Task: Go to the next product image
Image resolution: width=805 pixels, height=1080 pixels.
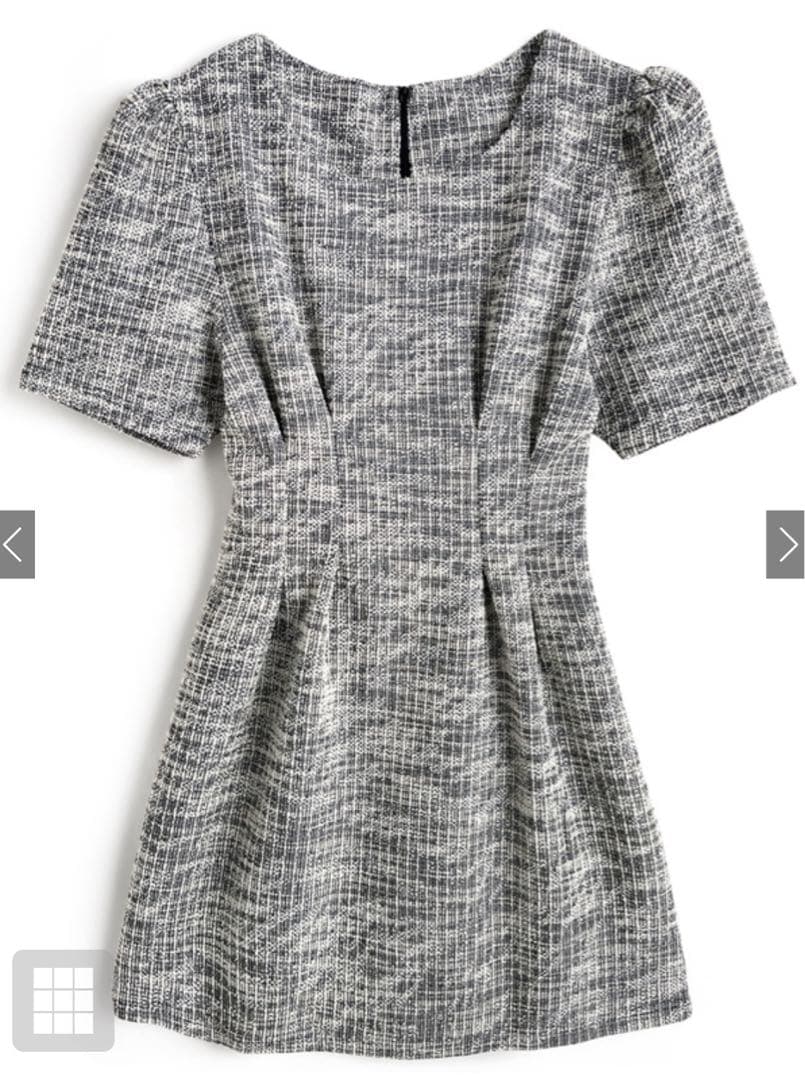Action: click(786, 545)
